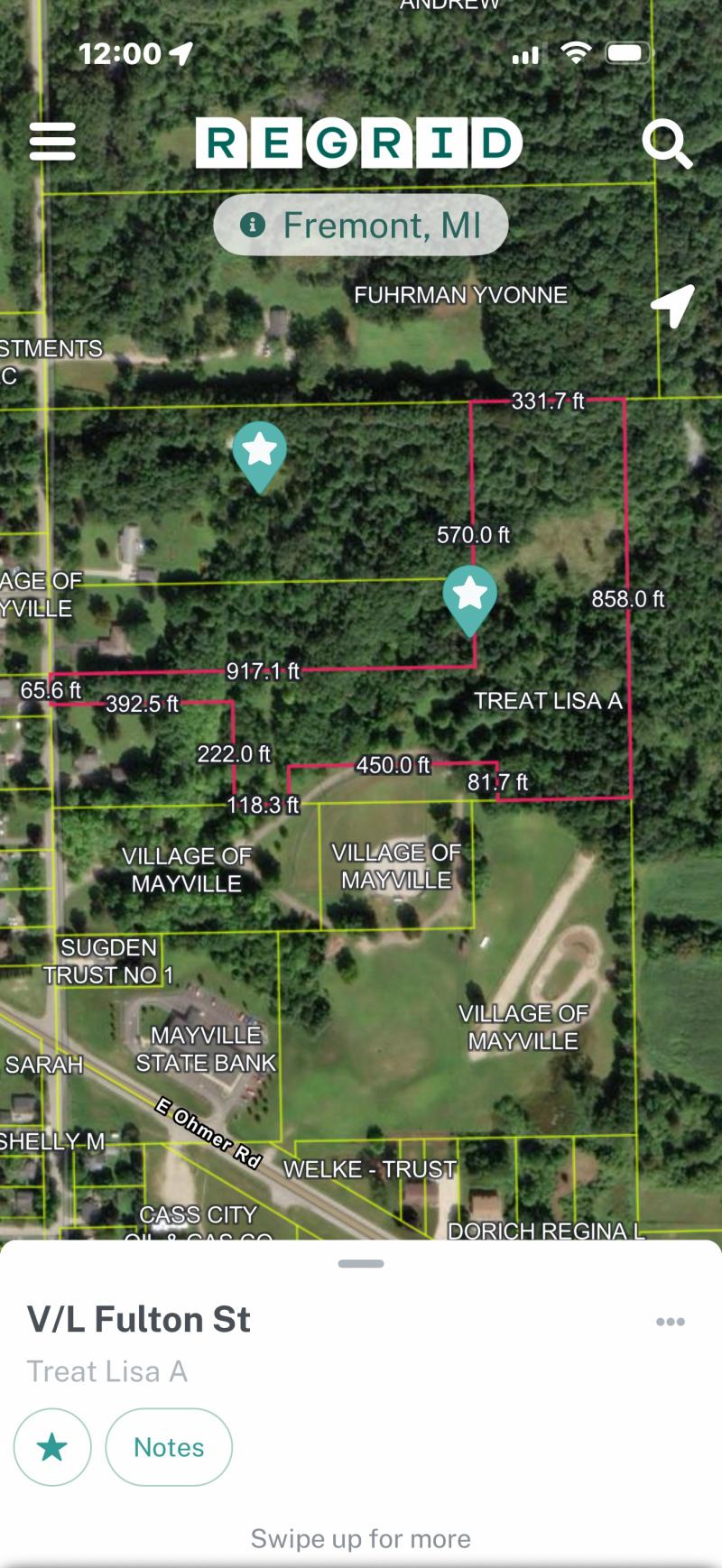Tap Swipe up for more to expand details
722x1568 pixels.
(360, 1538)
